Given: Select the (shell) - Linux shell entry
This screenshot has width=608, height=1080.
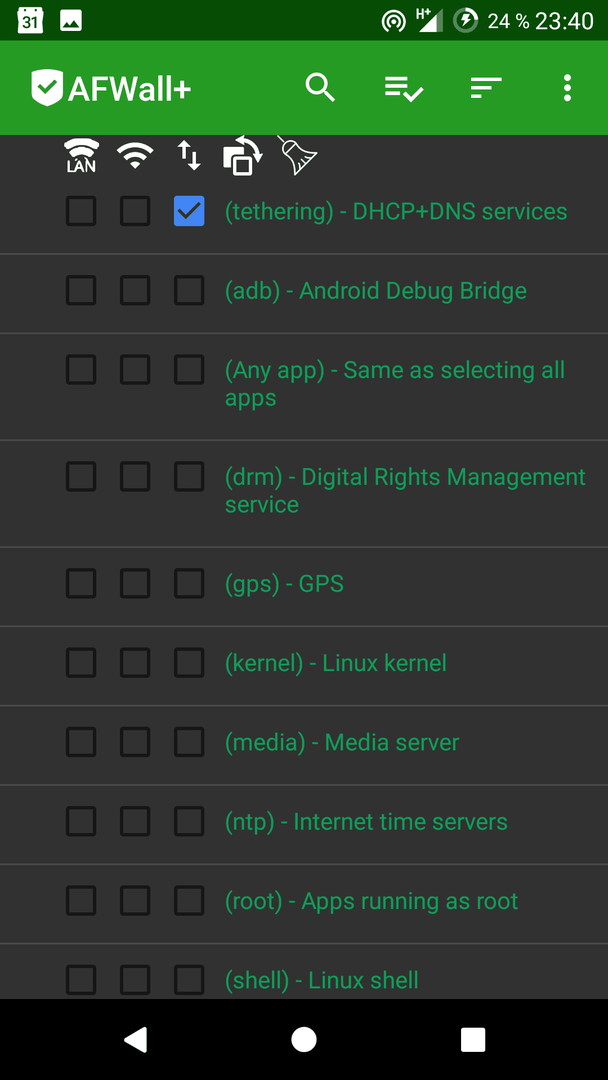Looking at the screenshot, I should [322, 979].
